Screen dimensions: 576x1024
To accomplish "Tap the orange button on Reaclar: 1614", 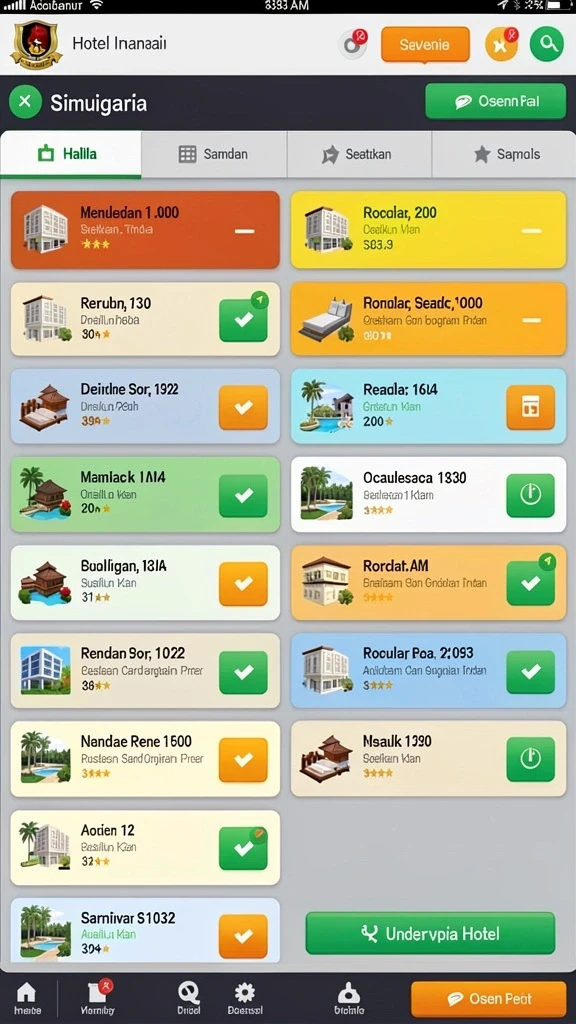I will [x=530, y=408].
